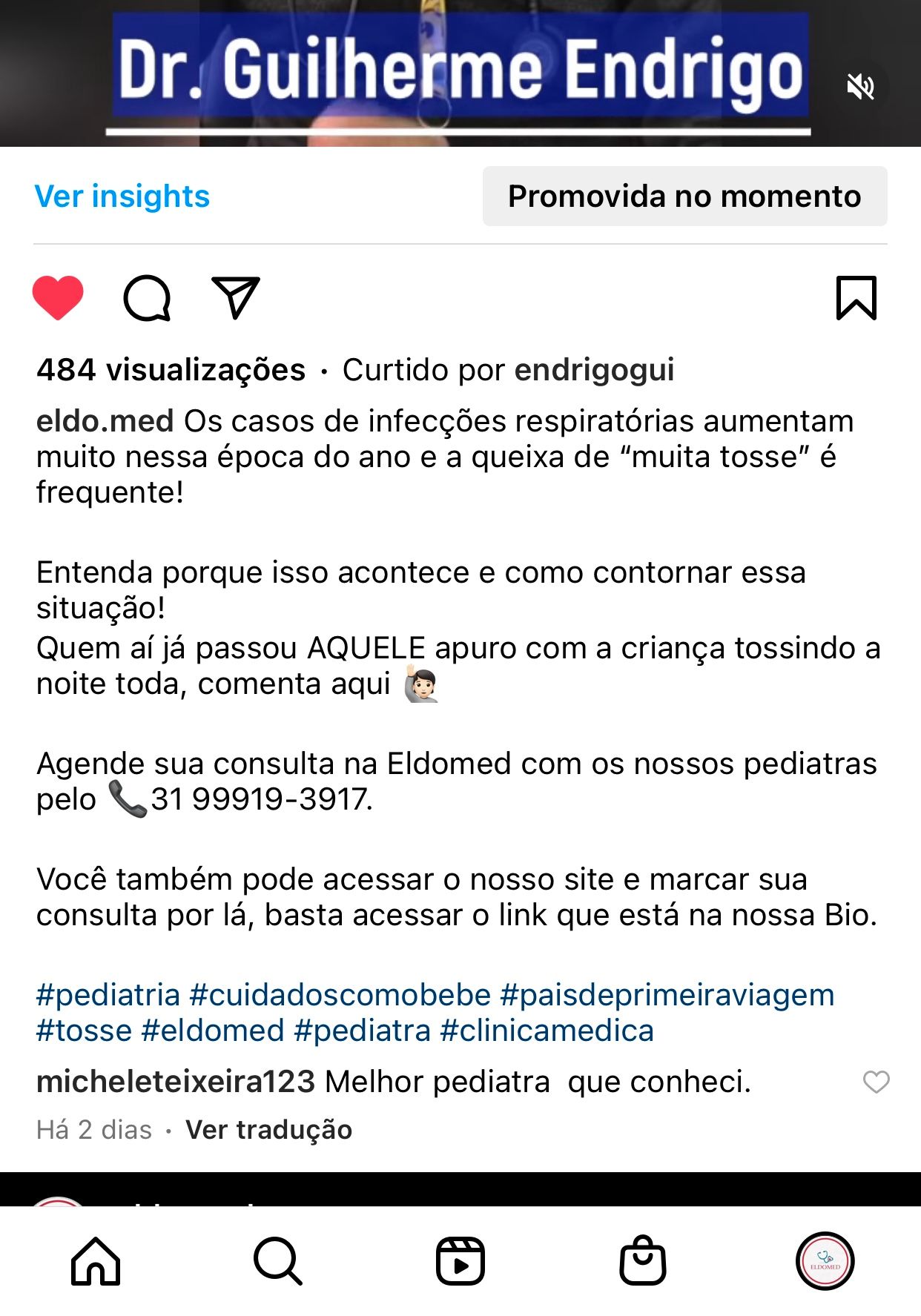Like micheleteixeira123's comment
Screen dimensions: 921x1316
(x=877, y=1080)
